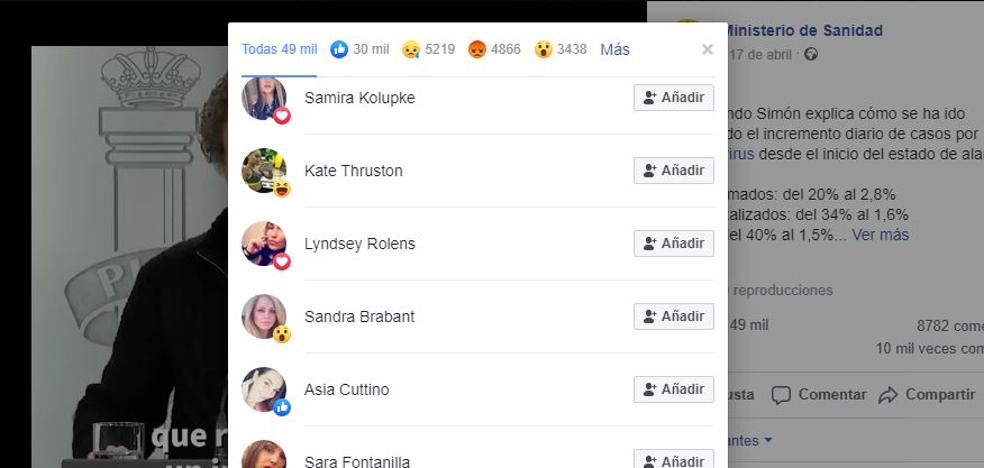Add Lyndsey Rolens as friend

(674, 244)
